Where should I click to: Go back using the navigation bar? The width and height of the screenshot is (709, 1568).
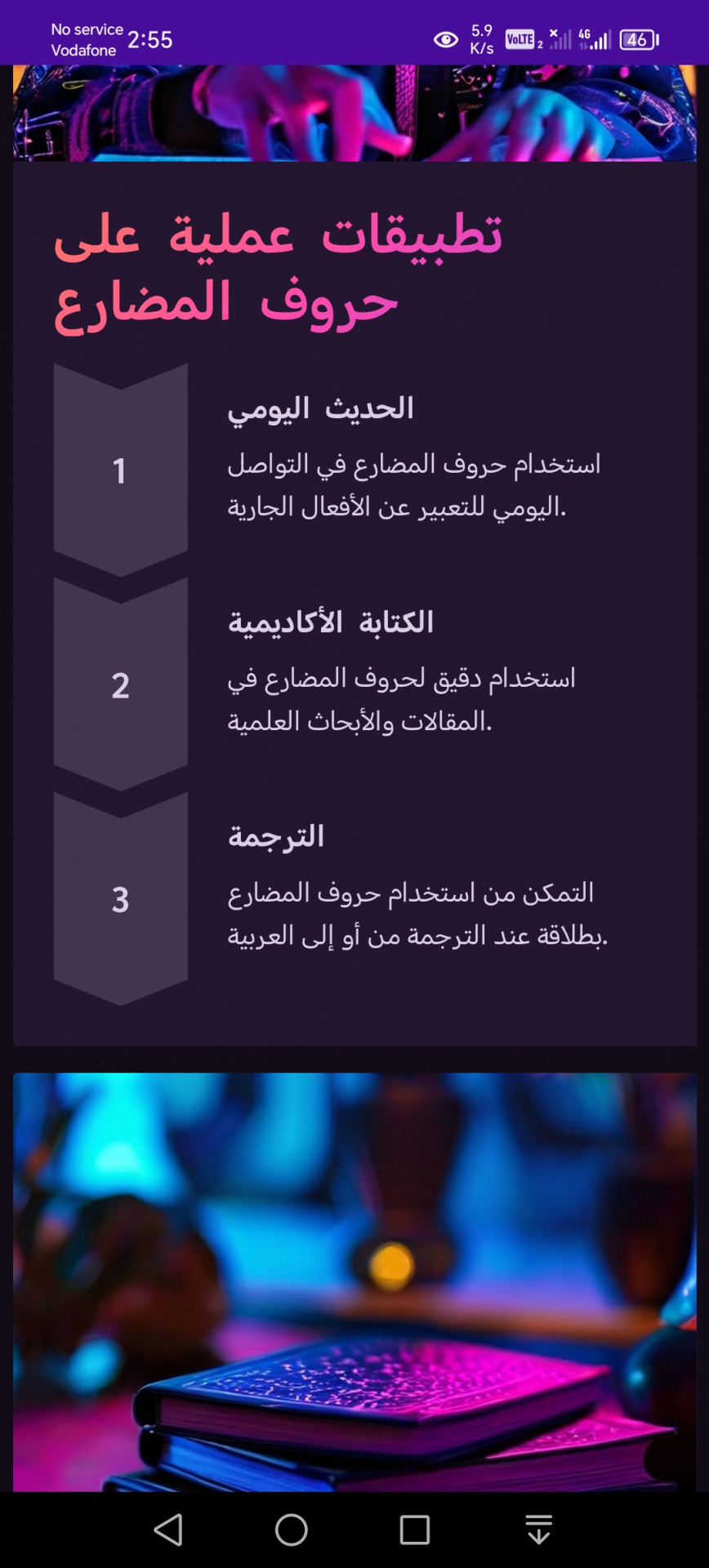pyautogui.click(x=168, y=1530)
